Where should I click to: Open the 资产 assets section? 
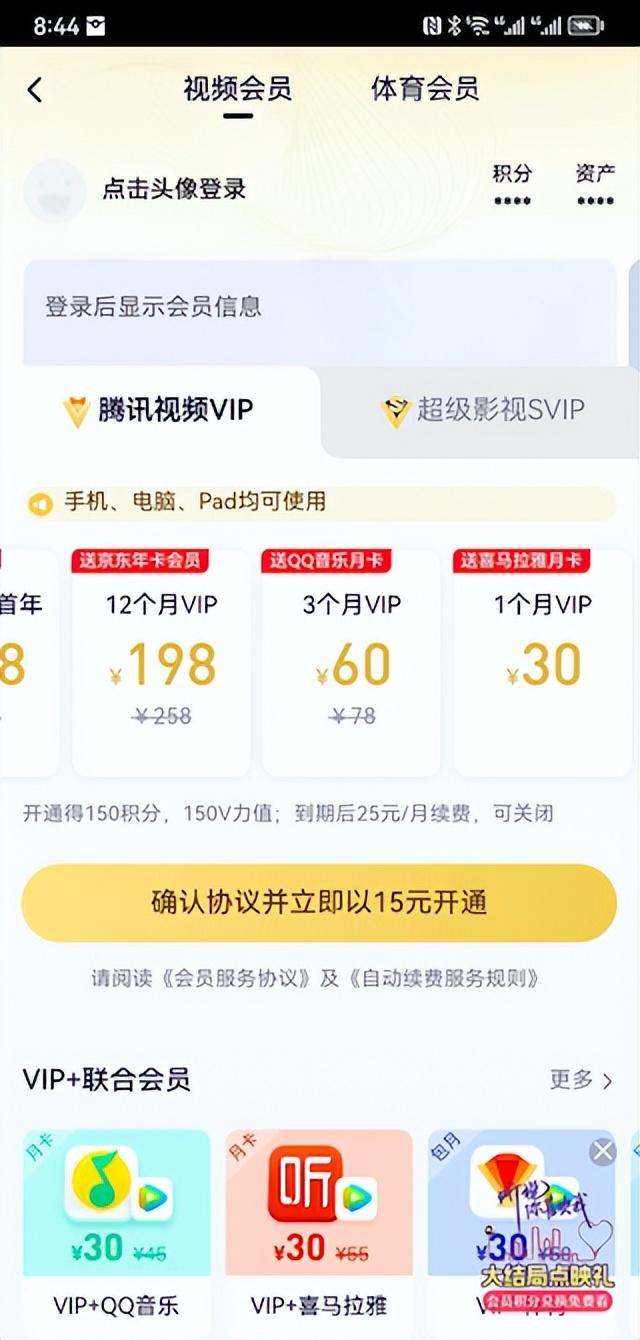pyautogui.click(x=595, y=186)
